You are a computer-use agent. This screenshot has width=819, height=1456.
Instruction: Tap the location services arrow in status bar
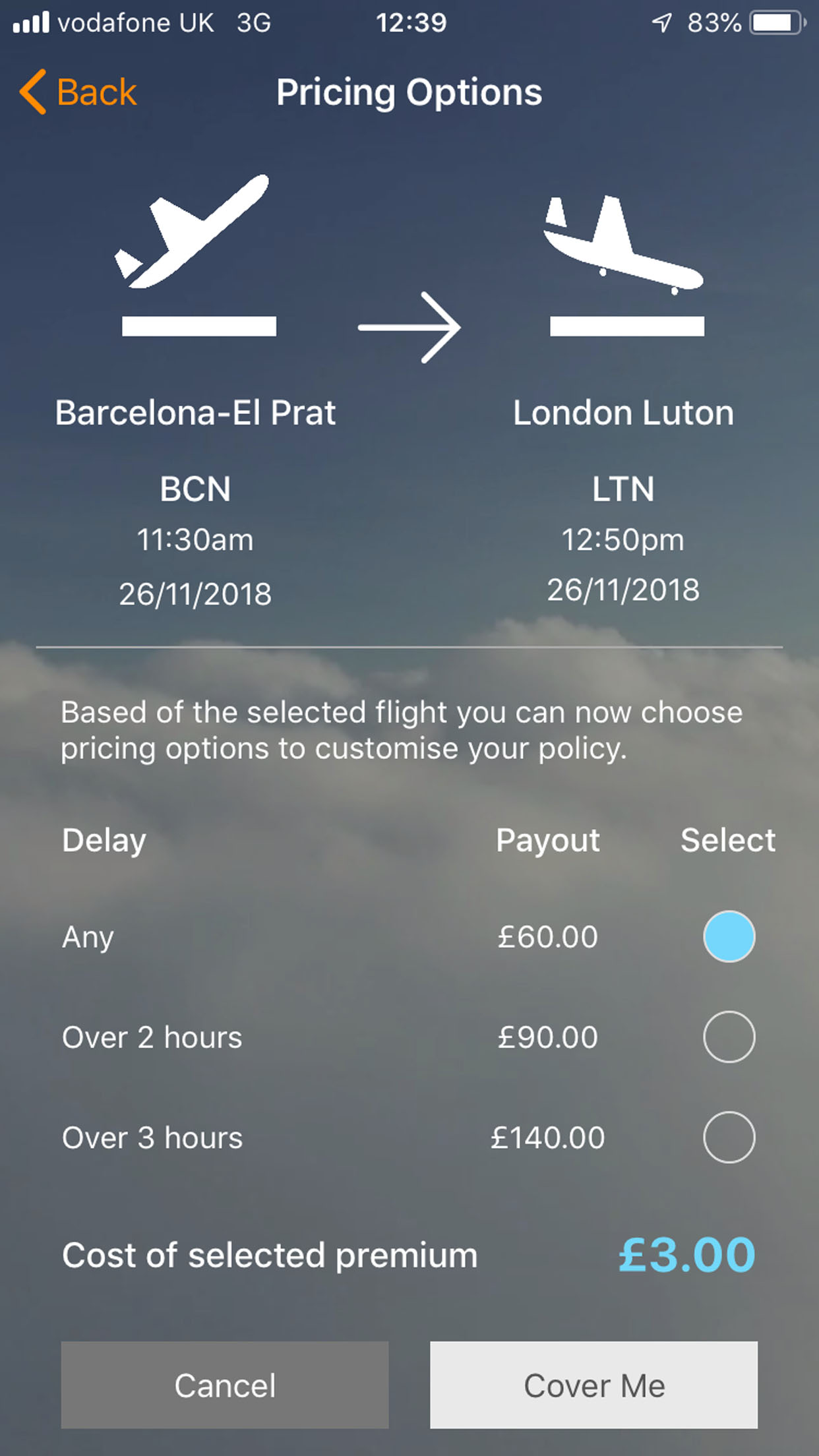(661, 22)
